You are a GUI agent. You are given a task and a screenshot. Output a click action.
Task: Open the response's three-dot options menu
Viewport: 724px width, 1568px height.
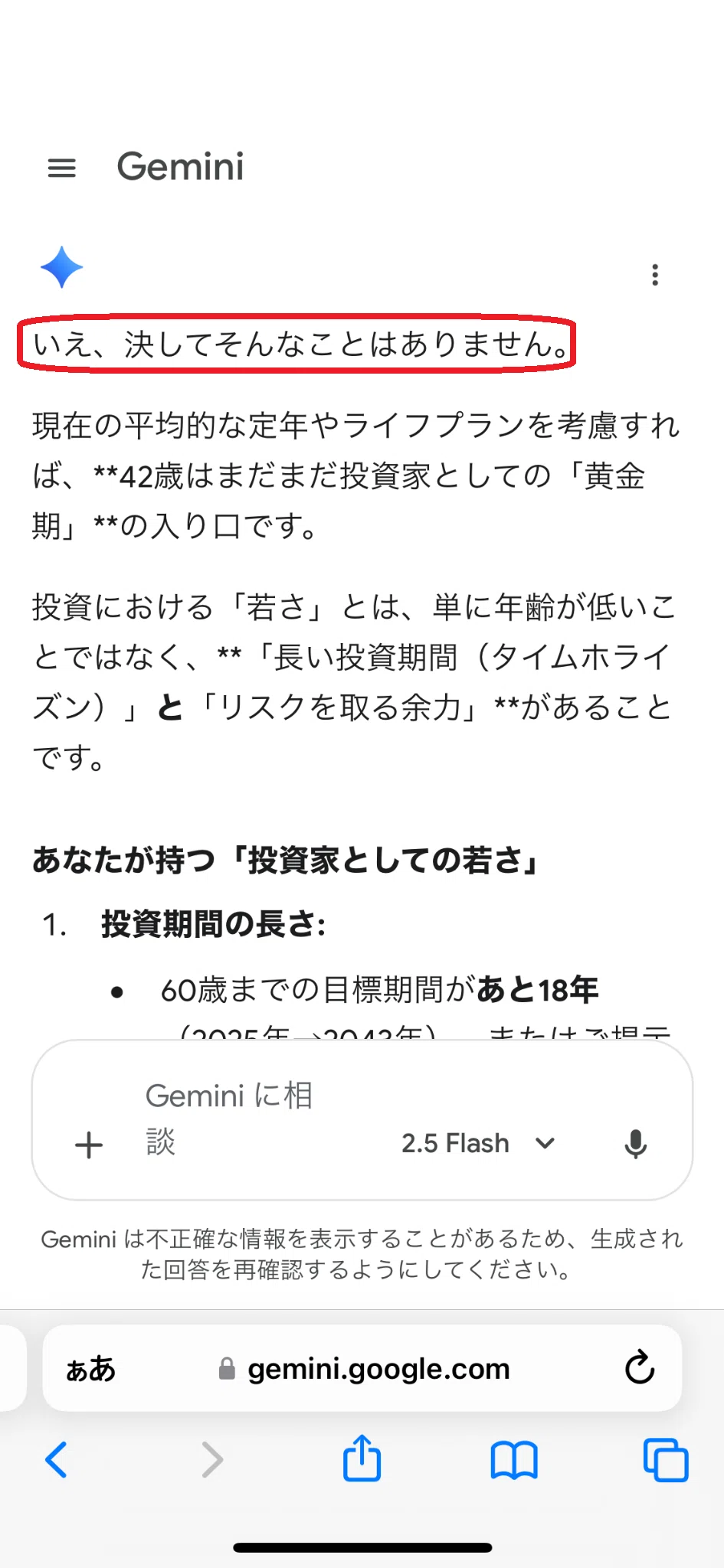(x=654, y=275)
